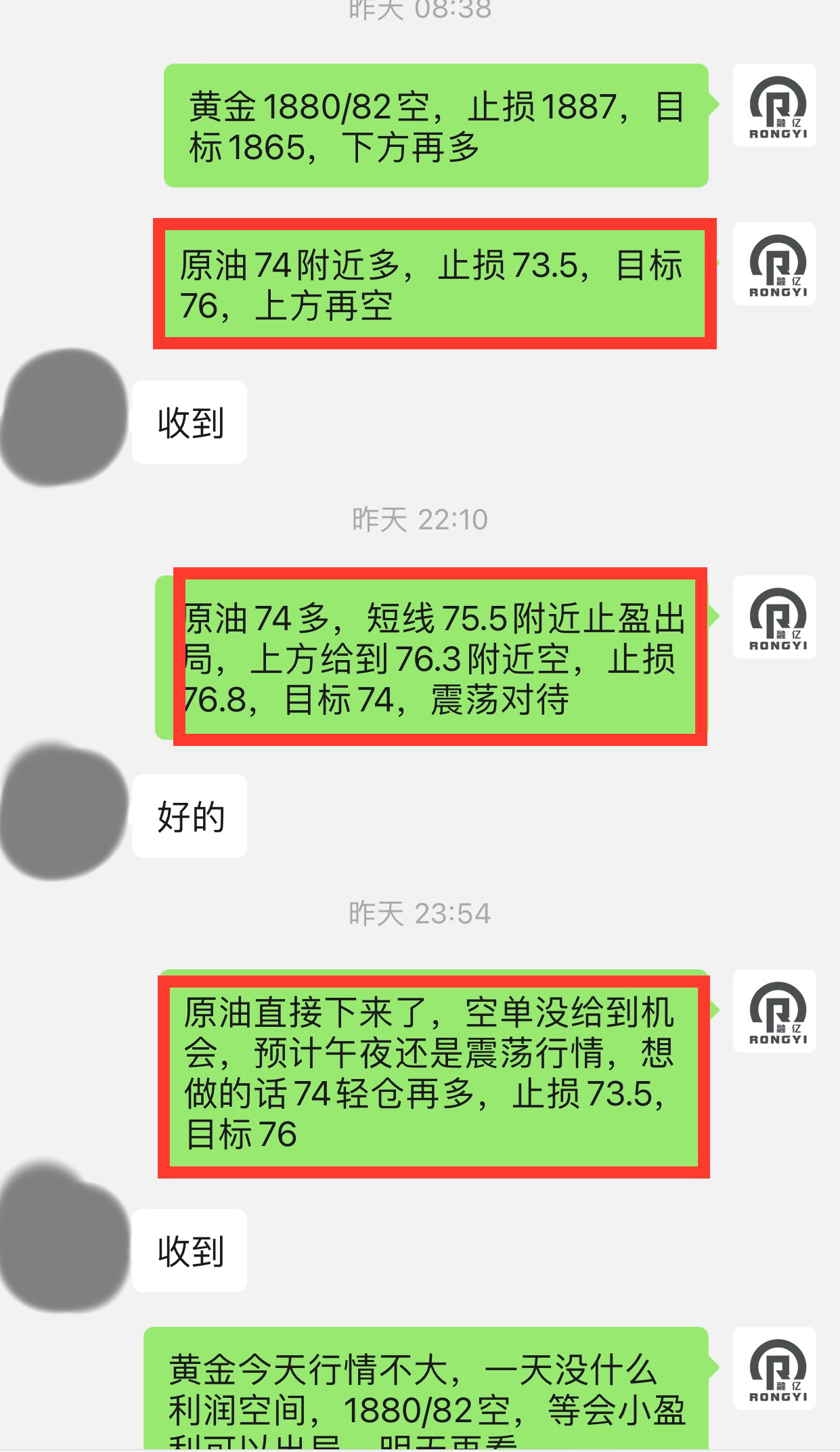Open RONGYI avatar beside the 黄金1880/82空 message

[x=774, y=106]
